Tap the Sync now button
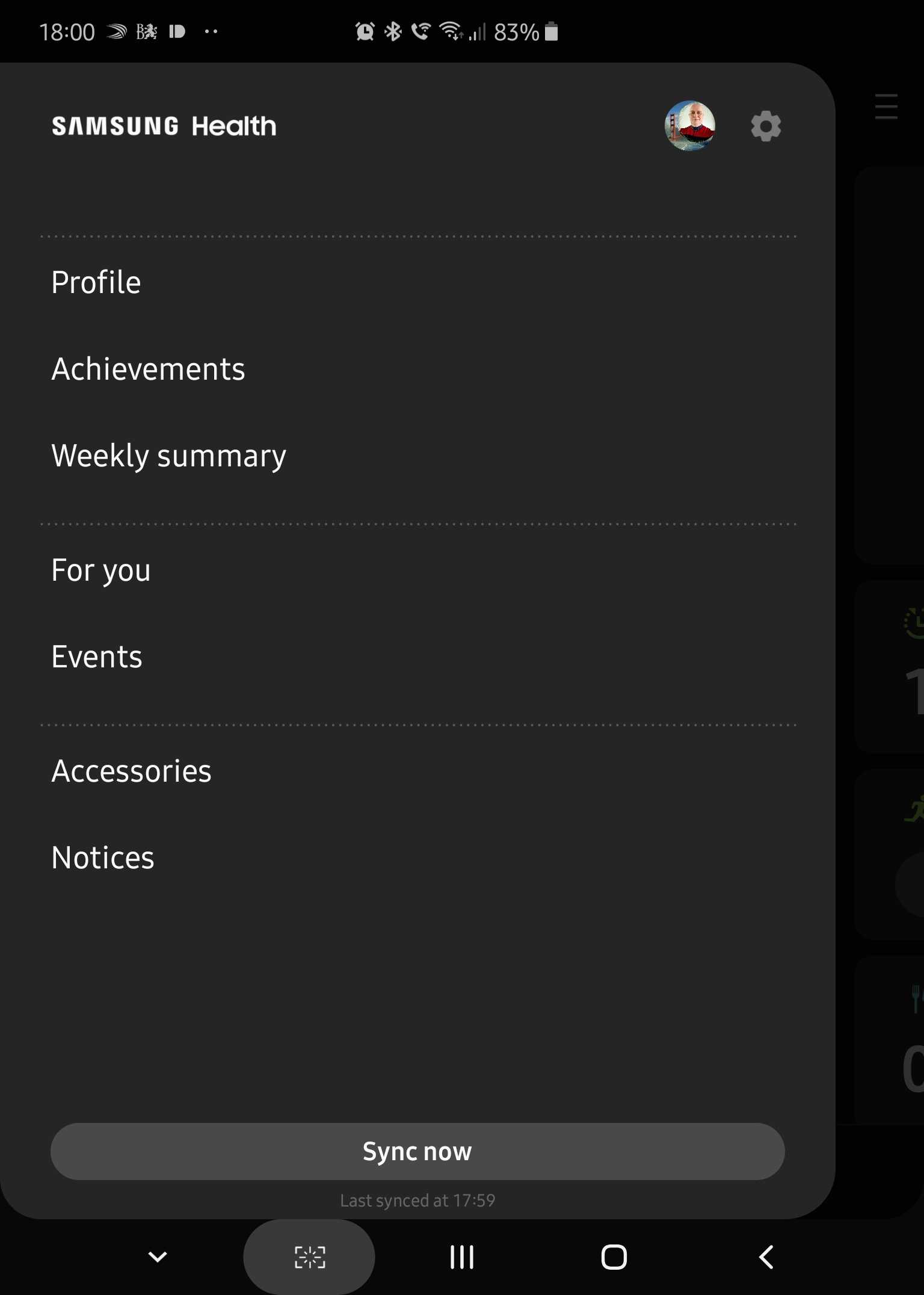This screenshot has width=924, height=1295. coord(417,1151)
